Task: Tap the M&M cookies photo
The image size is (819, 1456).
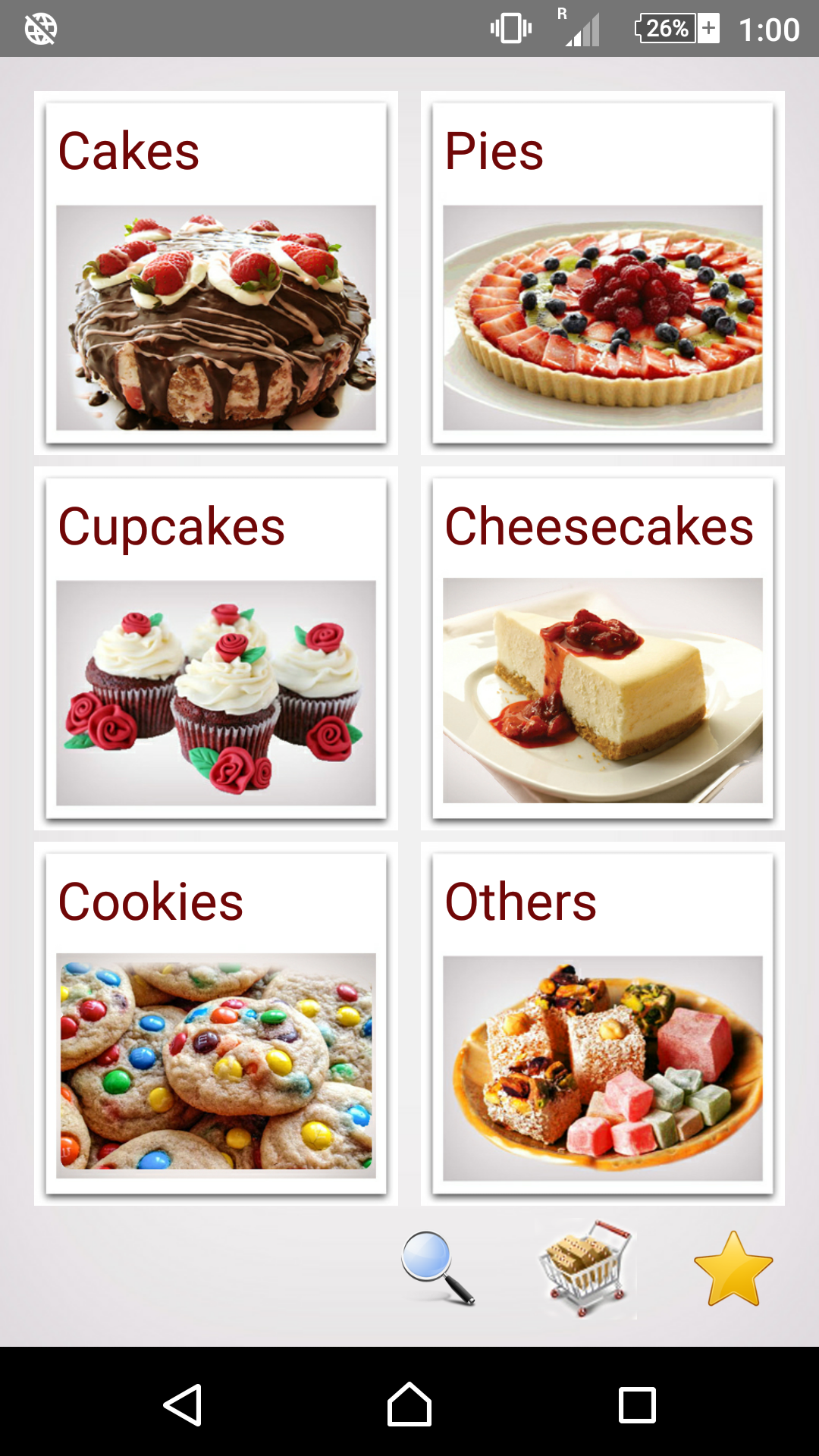Action: pos(215,1065)
